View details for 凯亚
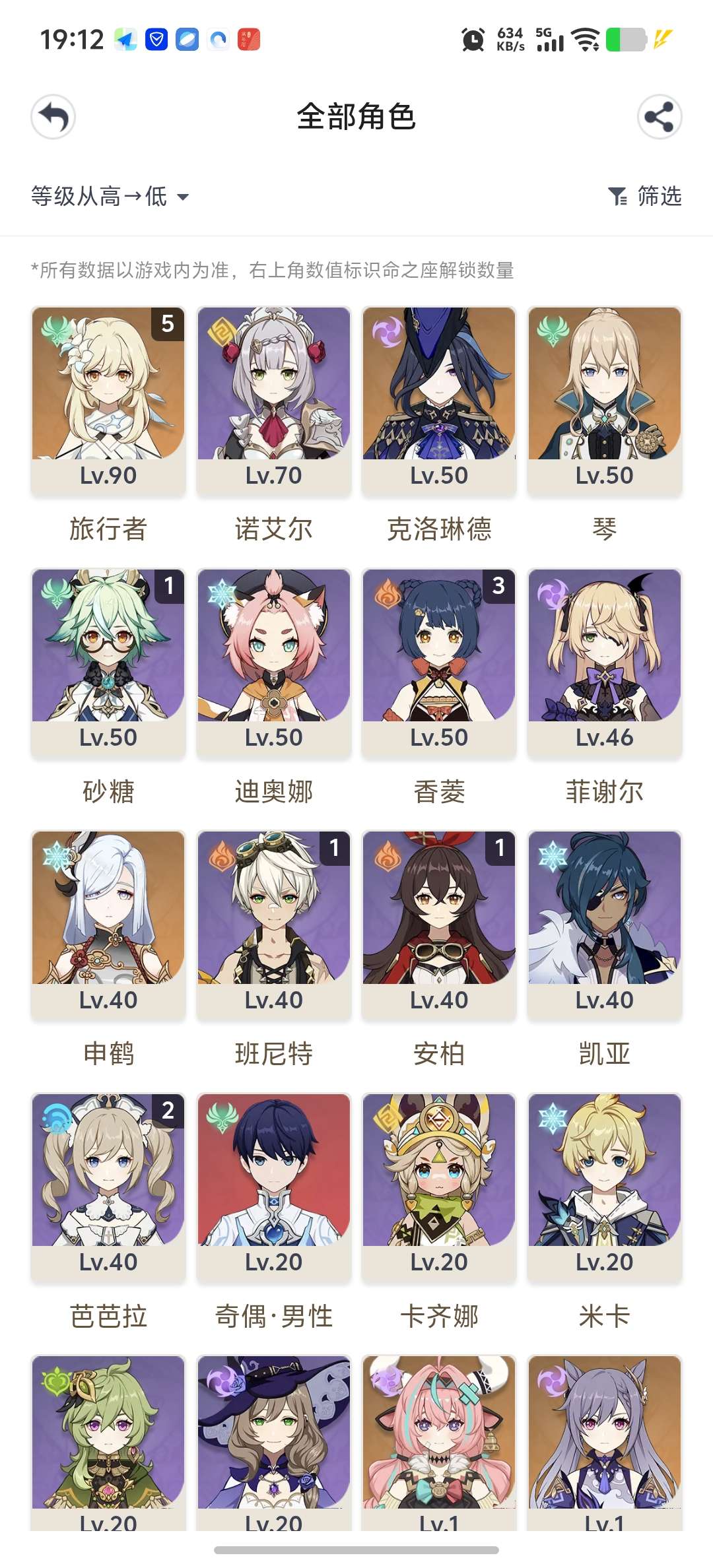Image resolution: width=713 pixels, height=1568 pixels. point(604,924)
